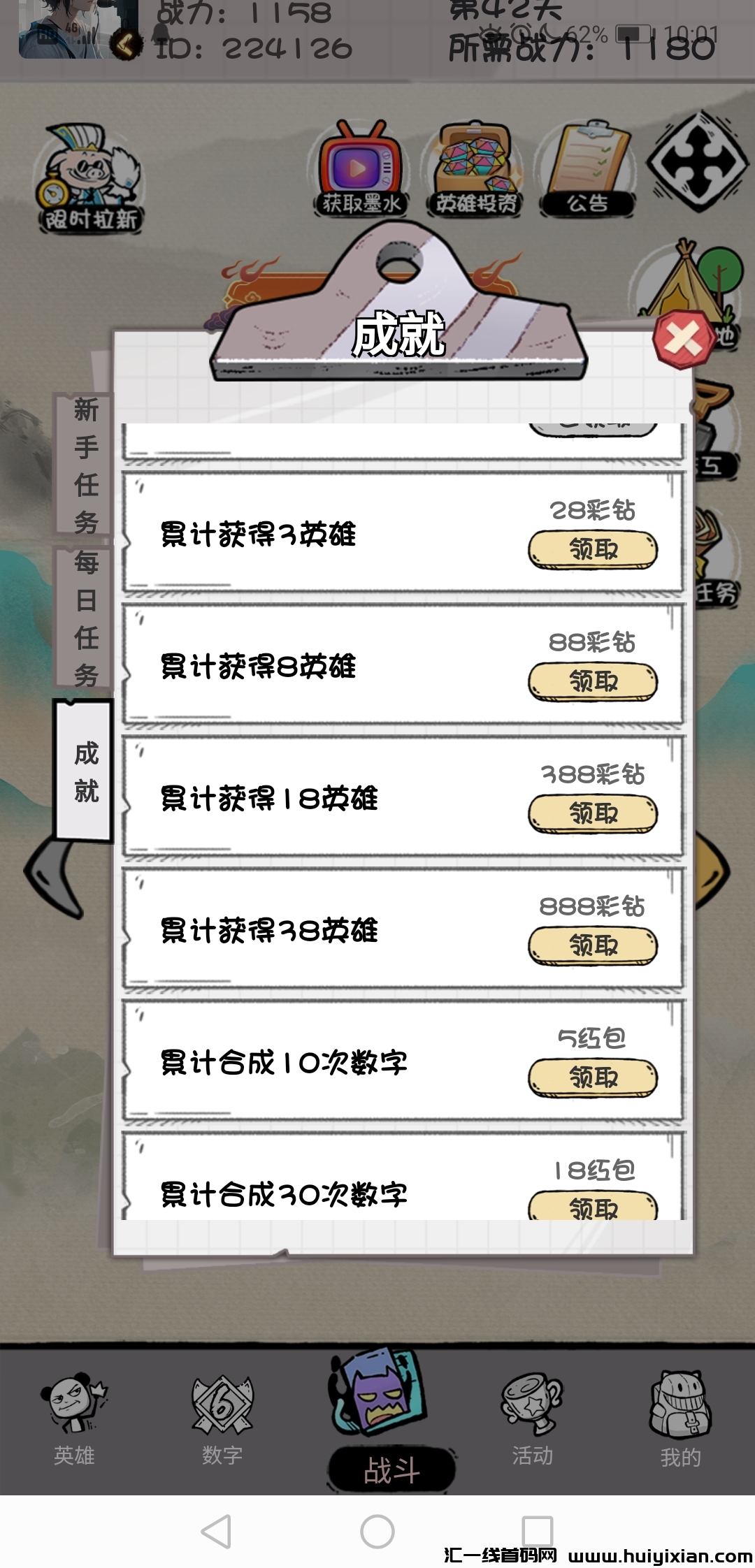The image size is (755, 1568).
Task: Tap the system back button
Action: pos(216,1532)
